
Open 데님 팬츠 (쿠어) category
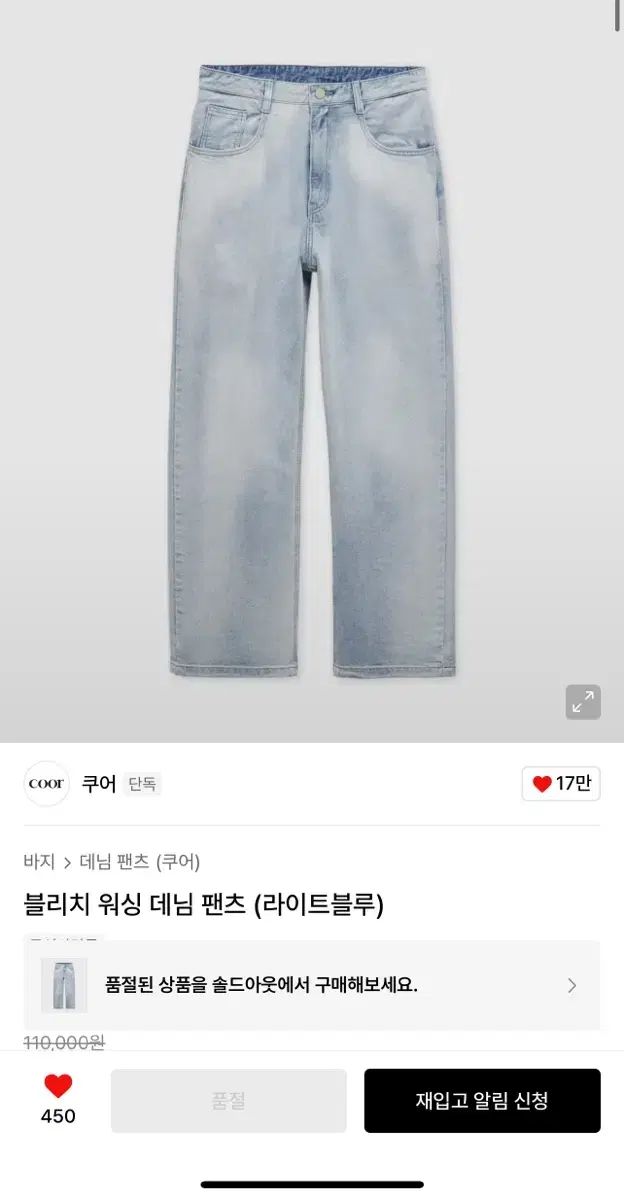click(140, 862)
